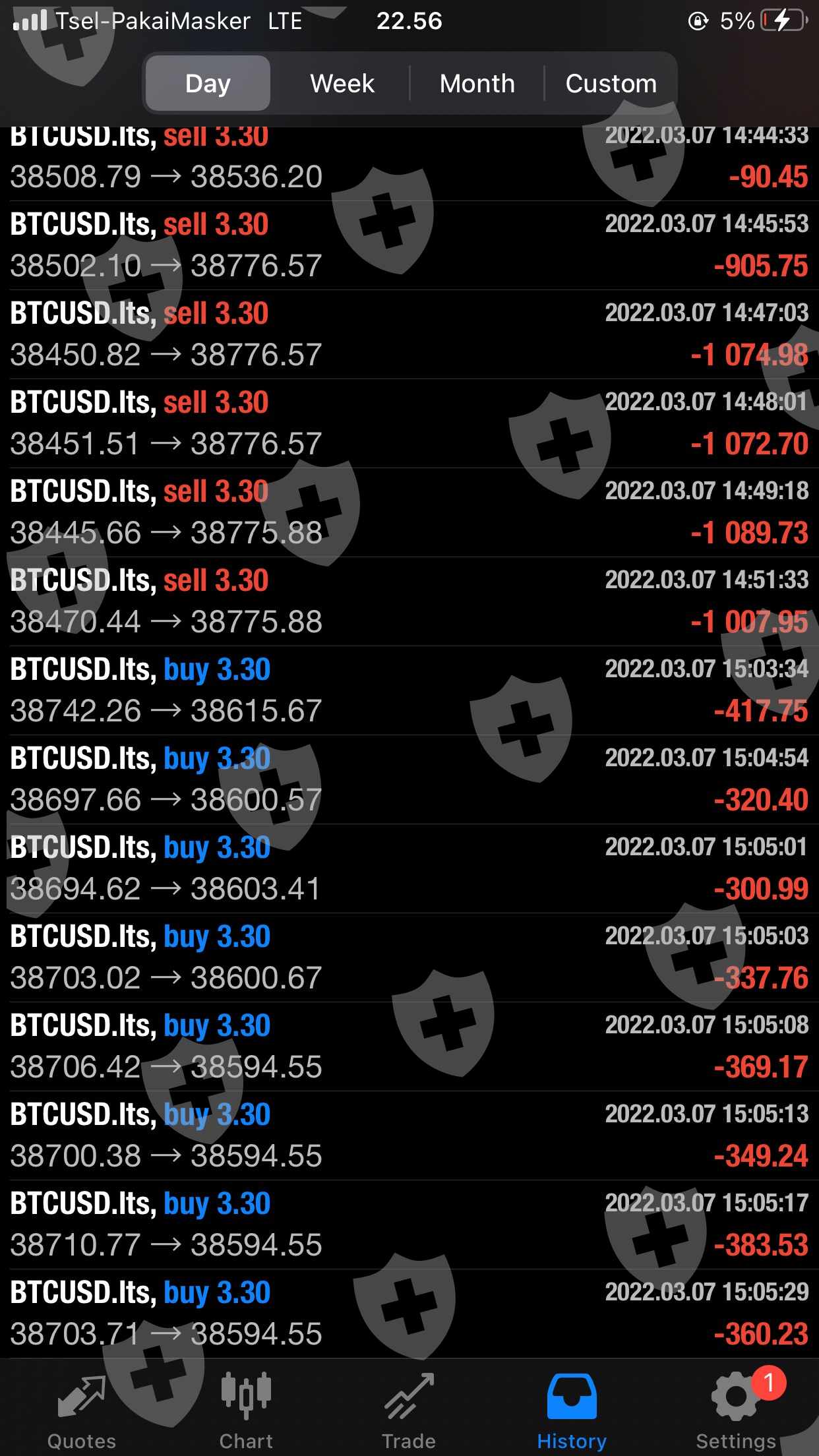Switch to the Day period filter

coord(208,84)
